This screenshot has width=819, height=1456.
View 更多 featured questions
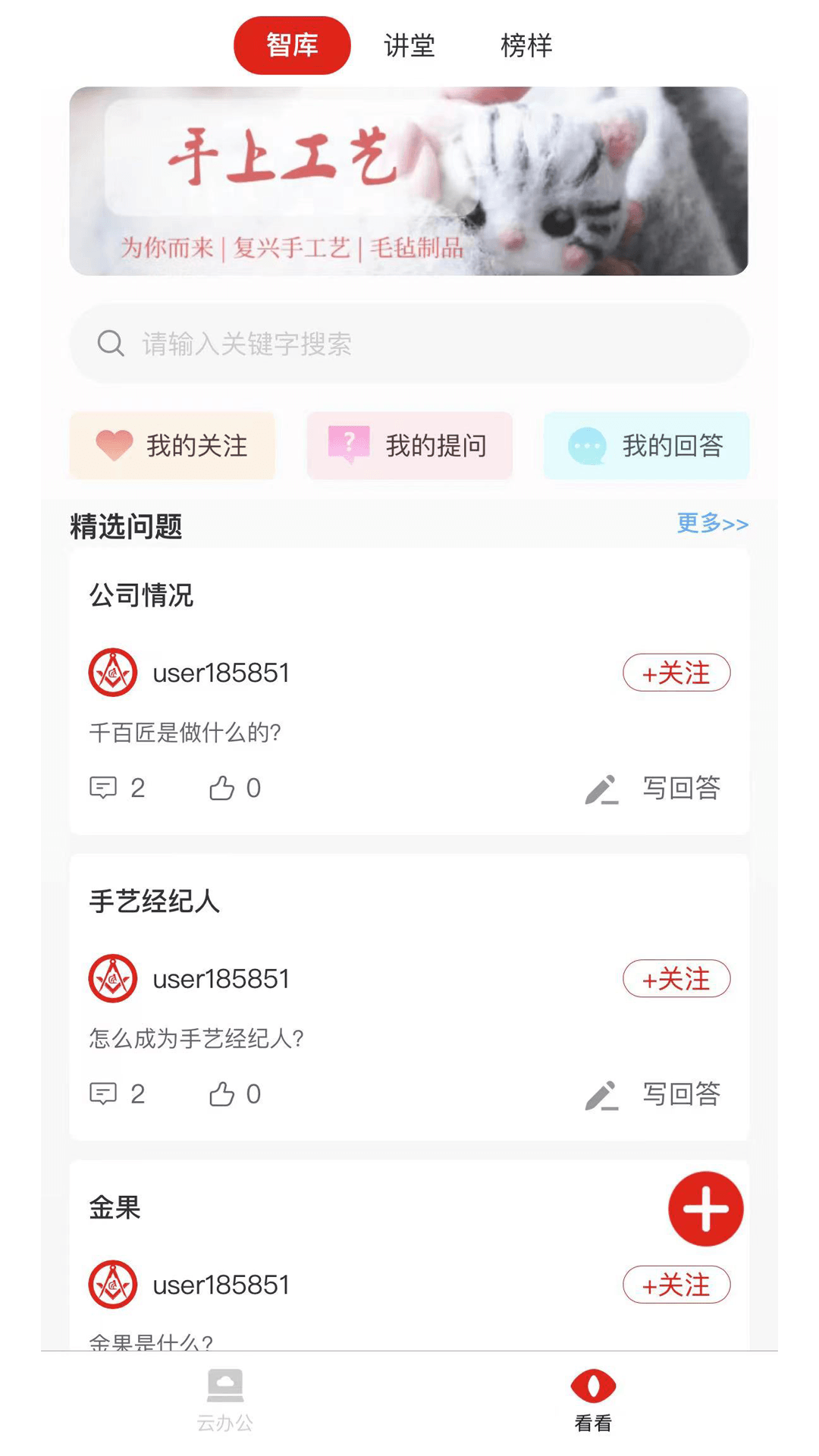[x=712, y=523]
